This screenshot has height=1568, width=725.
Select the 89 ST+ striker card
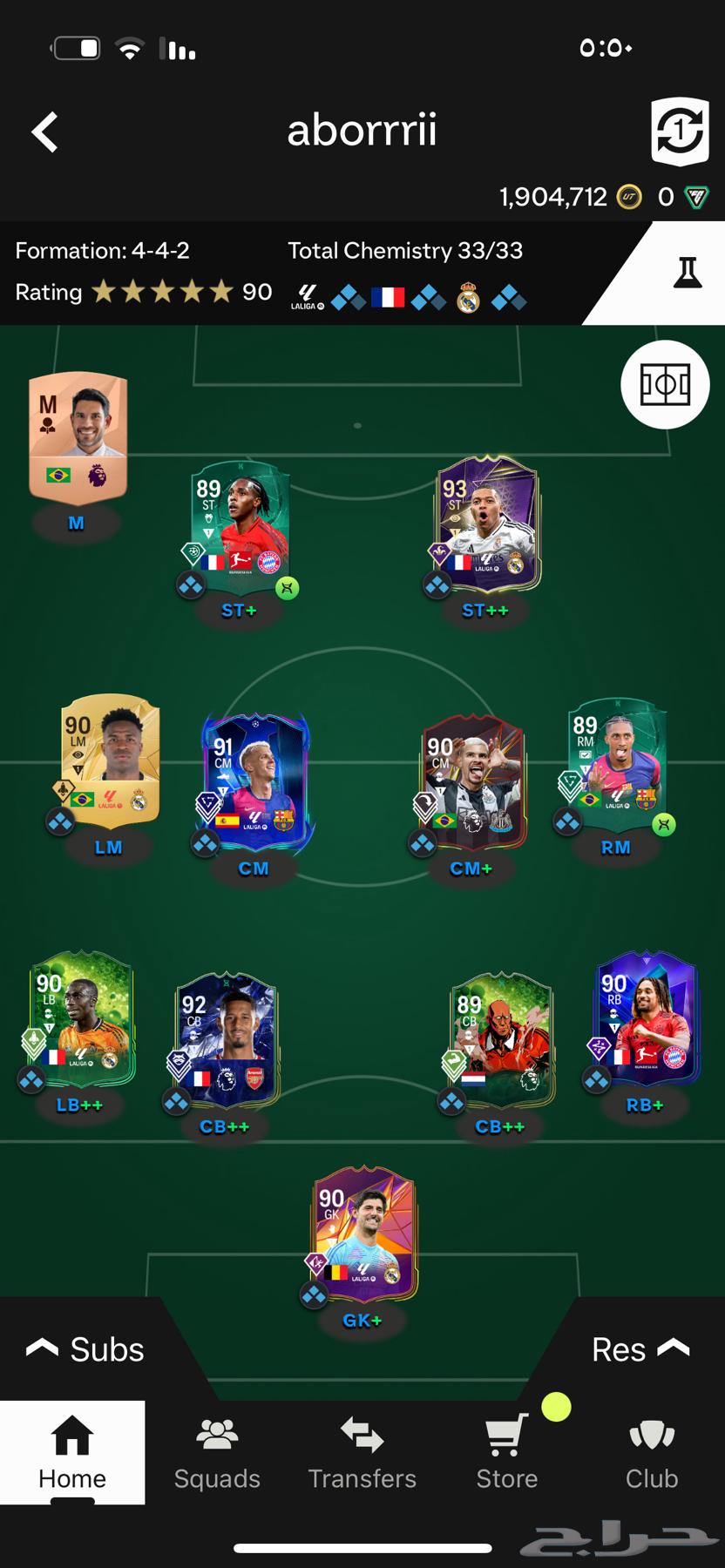(240, 527)
